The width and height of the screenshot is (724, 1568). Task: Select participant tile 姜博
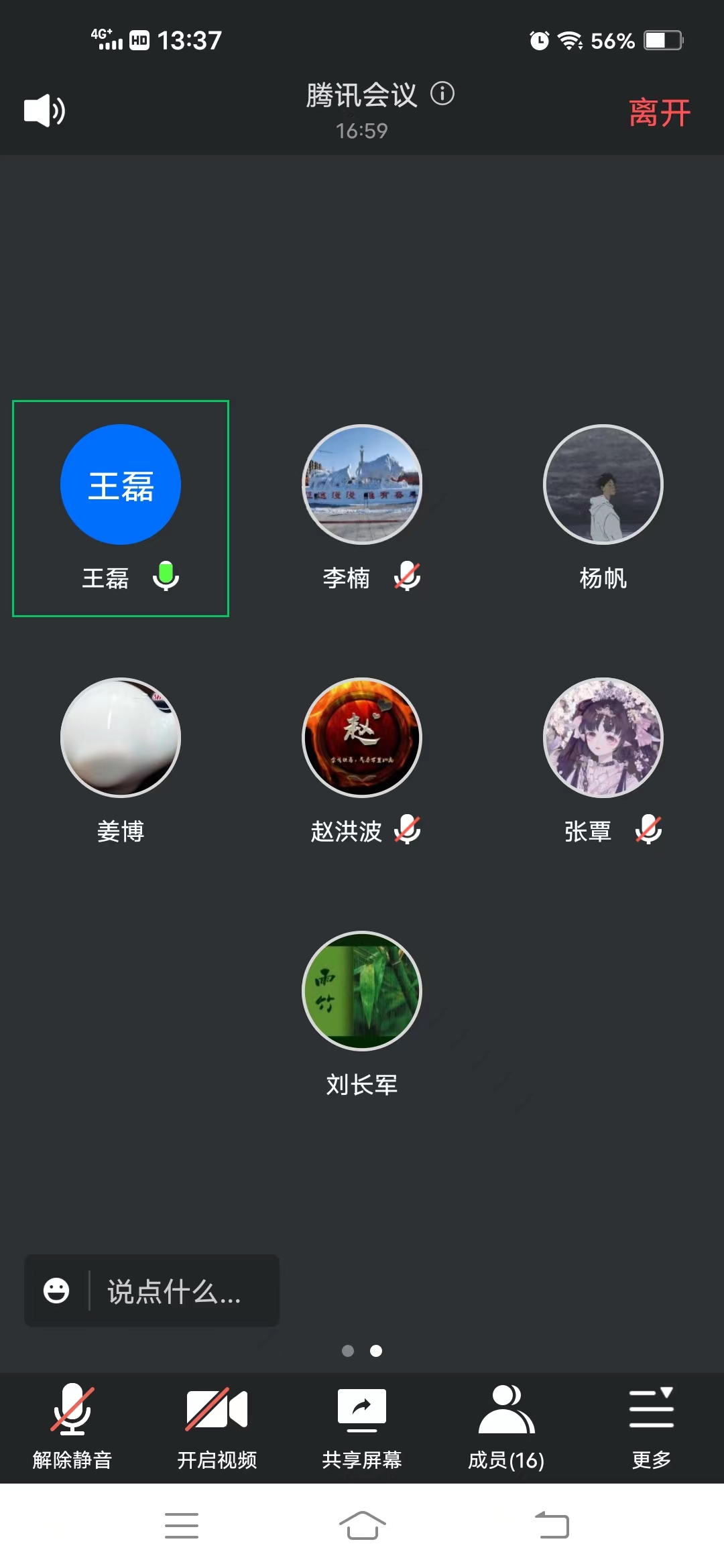[121, 738]
